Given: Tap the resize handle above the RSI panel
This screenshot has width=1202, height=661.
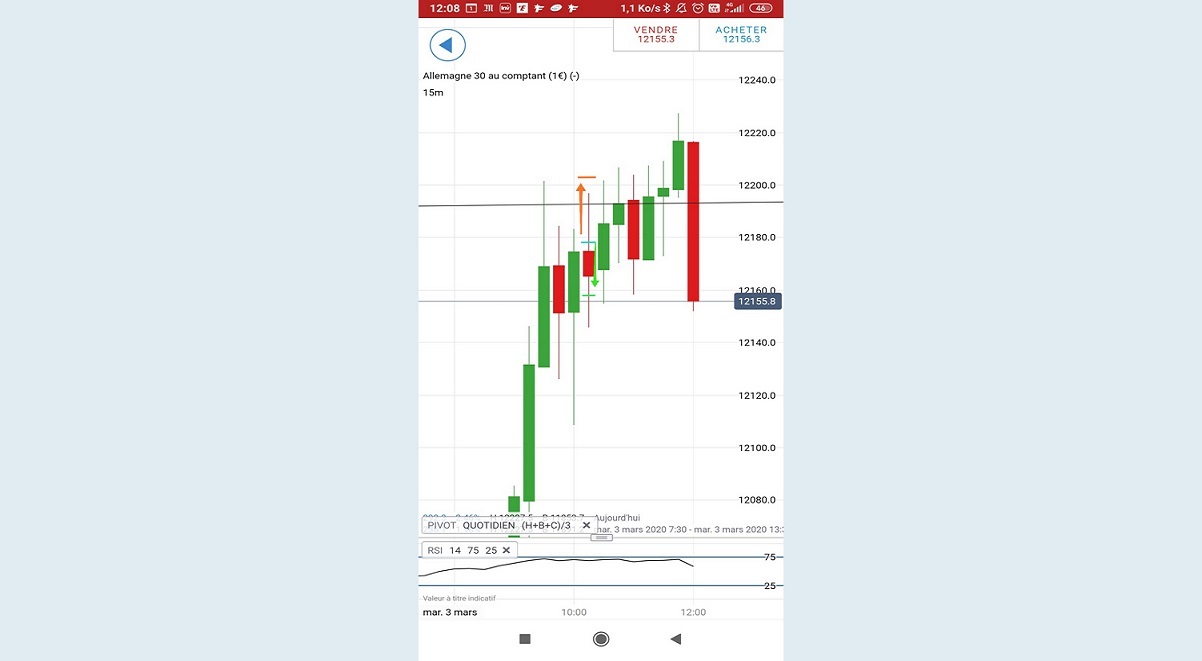Looking at the screenshot, I should tap(601, 538).
